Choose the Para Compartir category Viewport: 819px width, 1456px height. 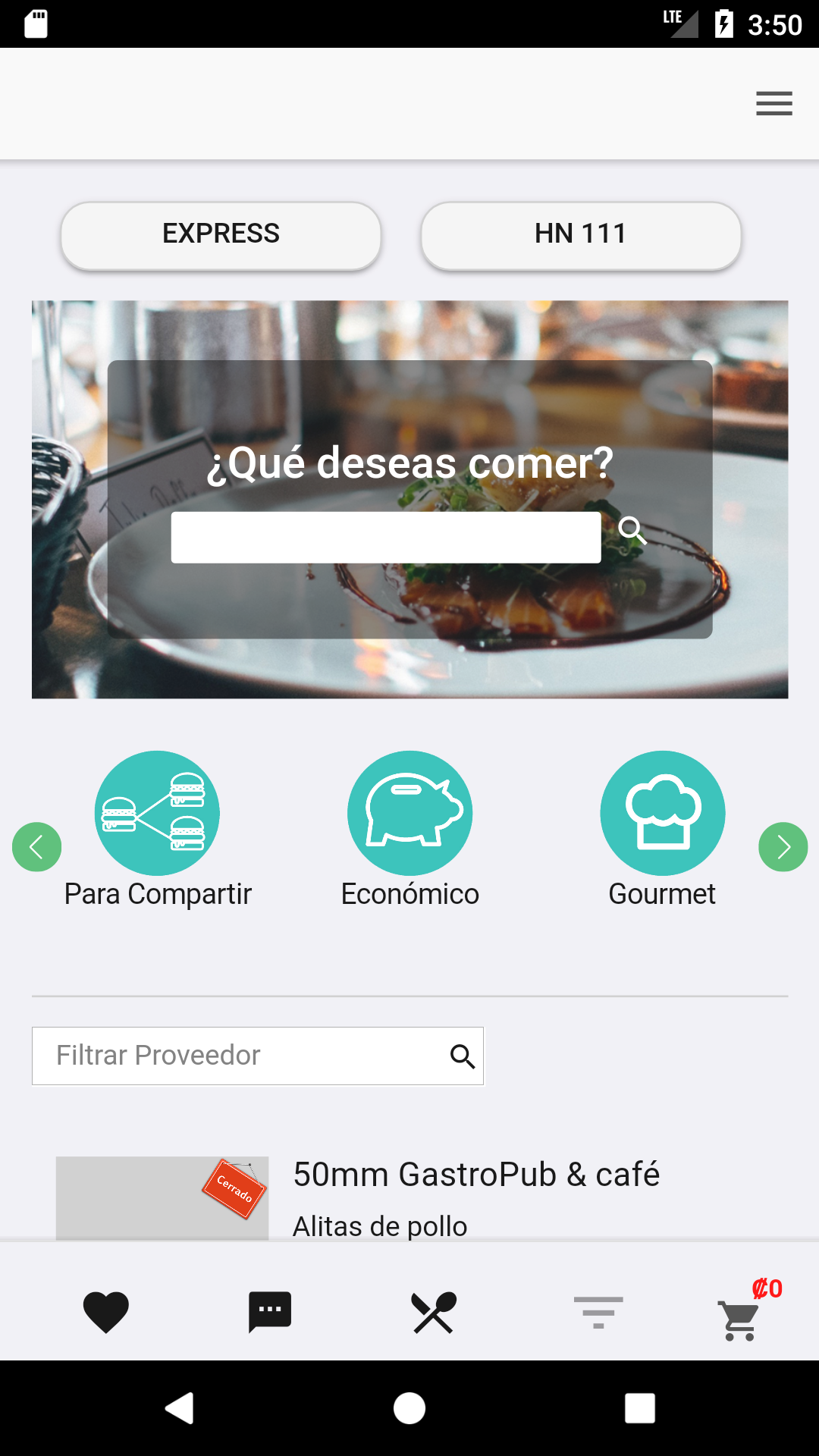[x=157, y=814]
